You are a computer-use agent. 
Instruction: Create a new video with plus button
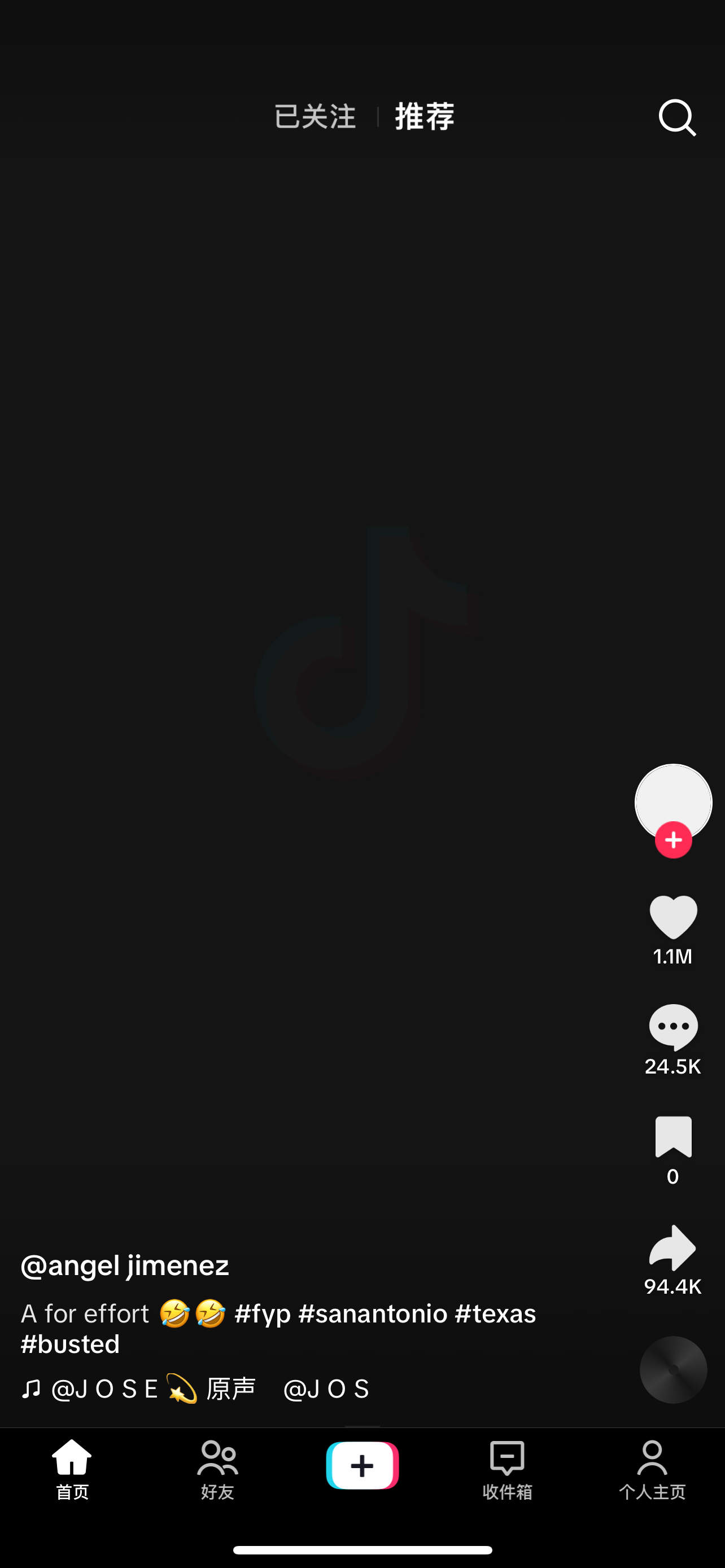pyautogui.click(x=362, y=1466)
